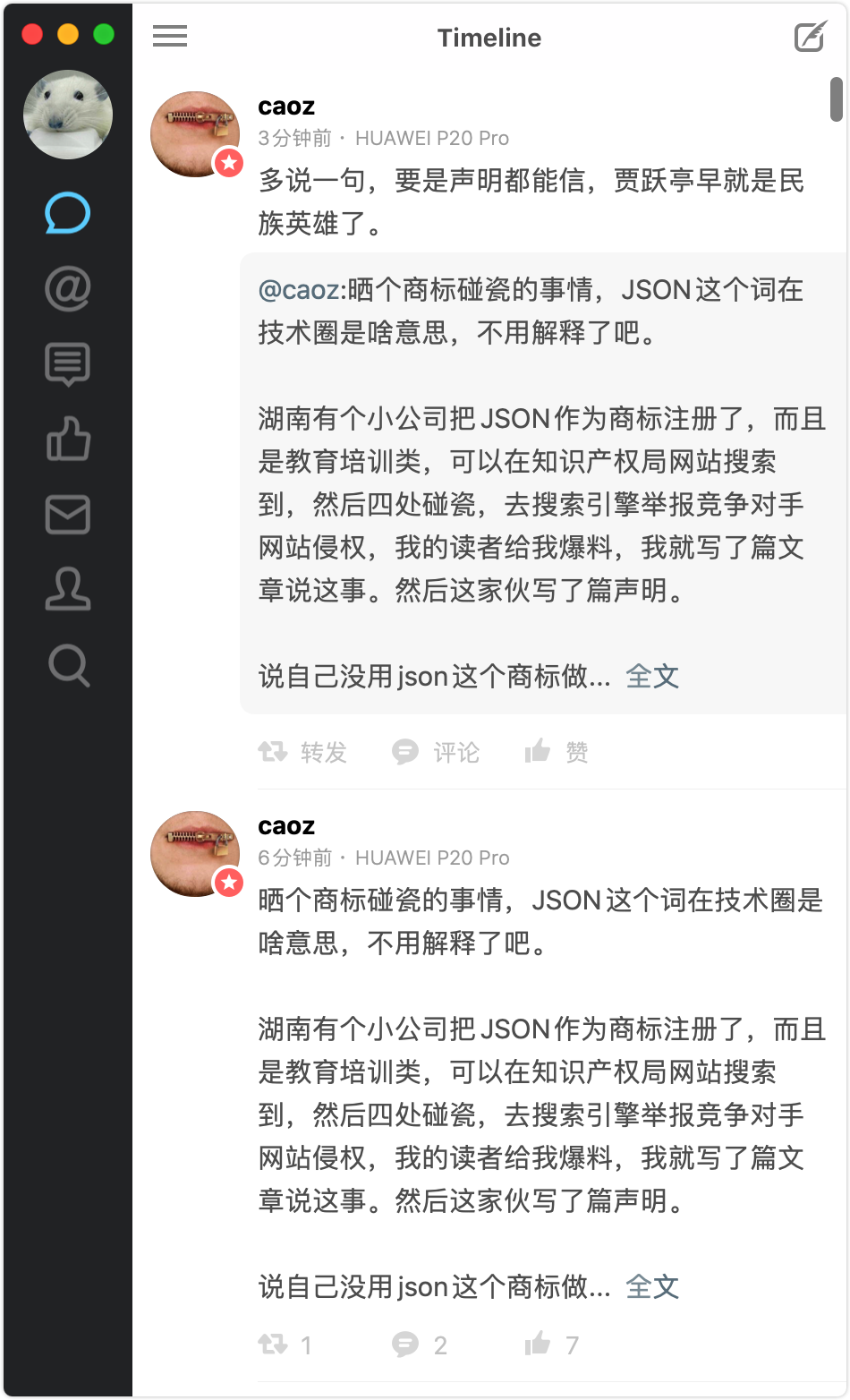Tap 评论 to comment on first post
This screenshot has height=1400, width=850.
click(x=436, y=752)
